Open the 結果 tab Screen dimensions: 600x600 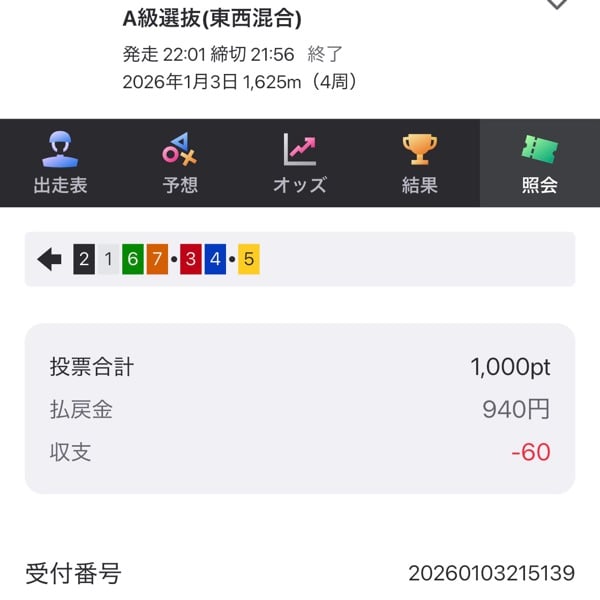click(x=420, y=163)
